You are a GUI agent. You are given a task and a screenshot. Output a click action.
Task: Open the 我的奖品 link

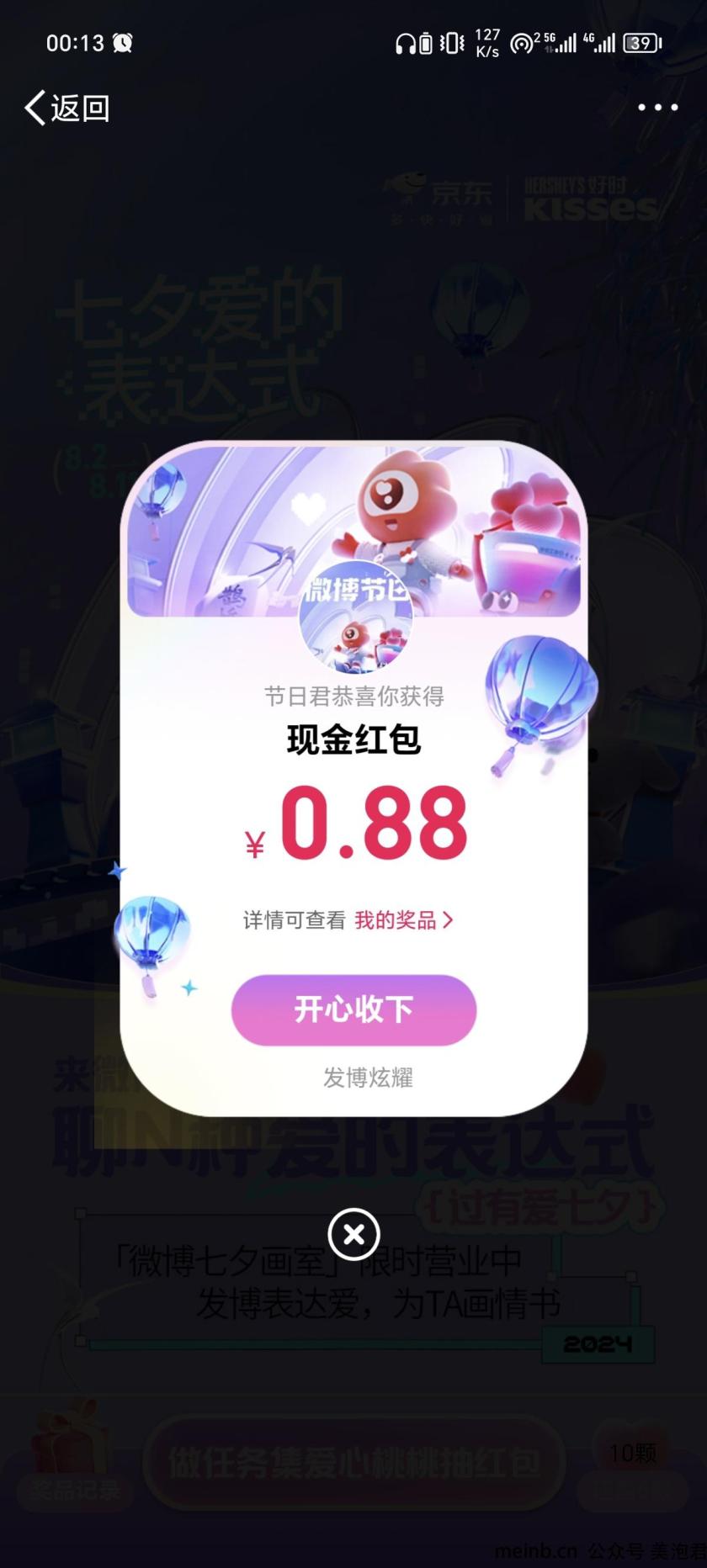pyautogui.click(x=404, y=920)
